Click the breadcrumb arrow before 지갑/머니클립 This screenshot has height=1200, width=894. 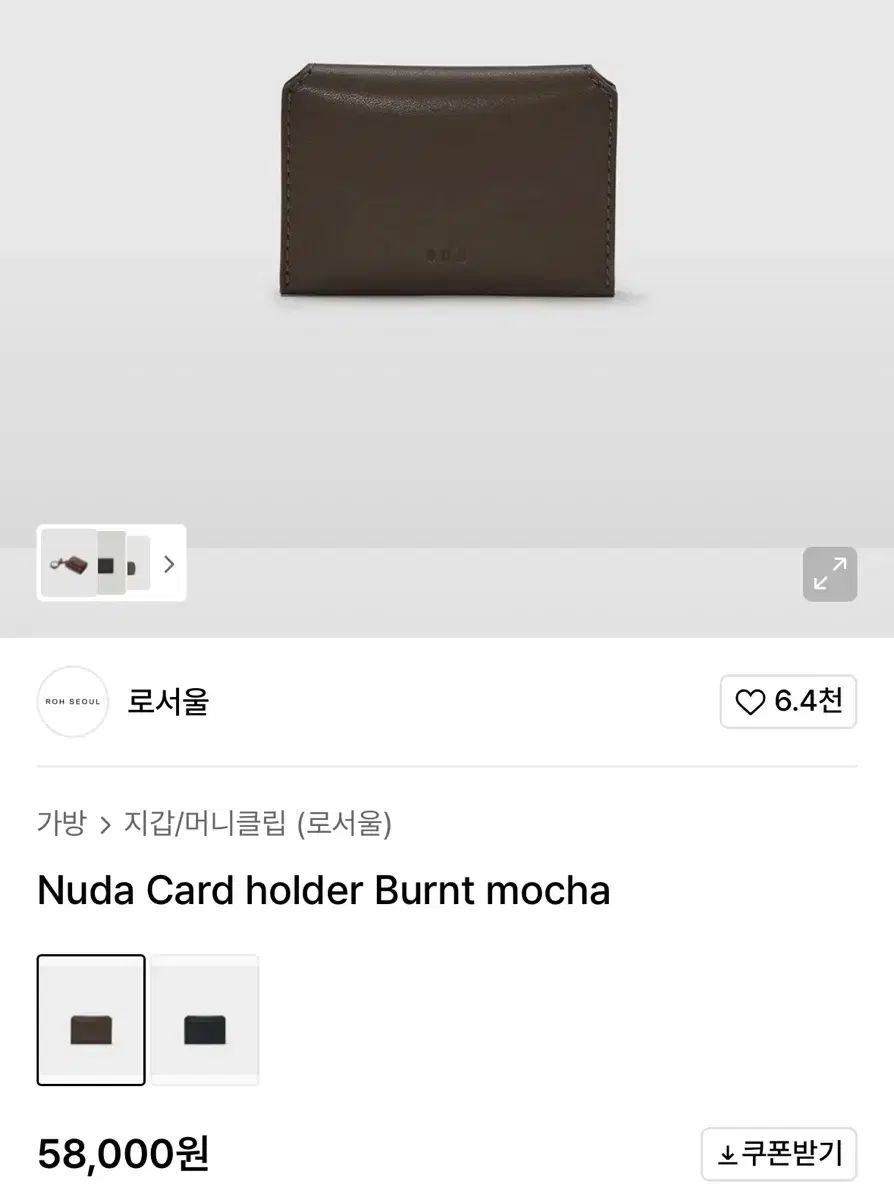[x=106, y=823]
